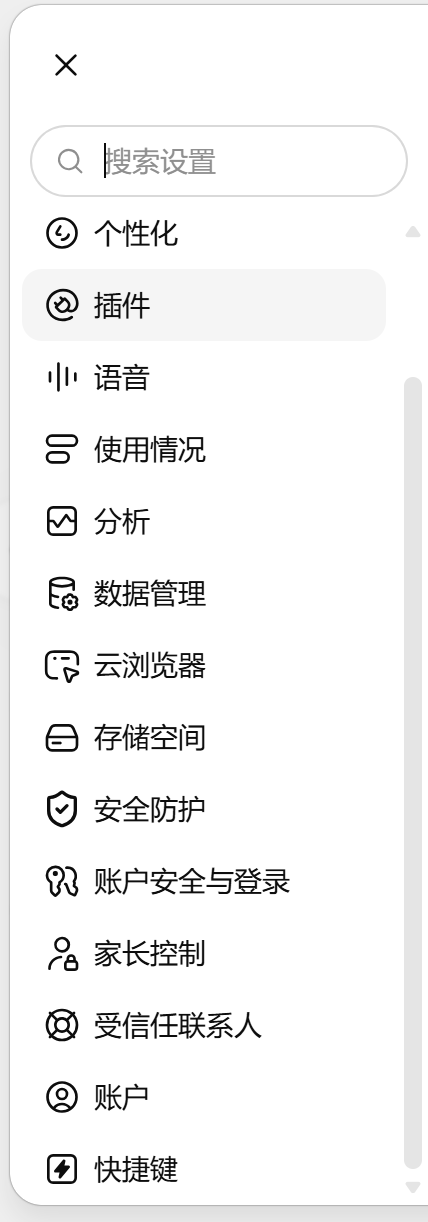Viewport: 428px width, 1222px height.
Task: Go to 家长控制
Action: tap(204, 953)
